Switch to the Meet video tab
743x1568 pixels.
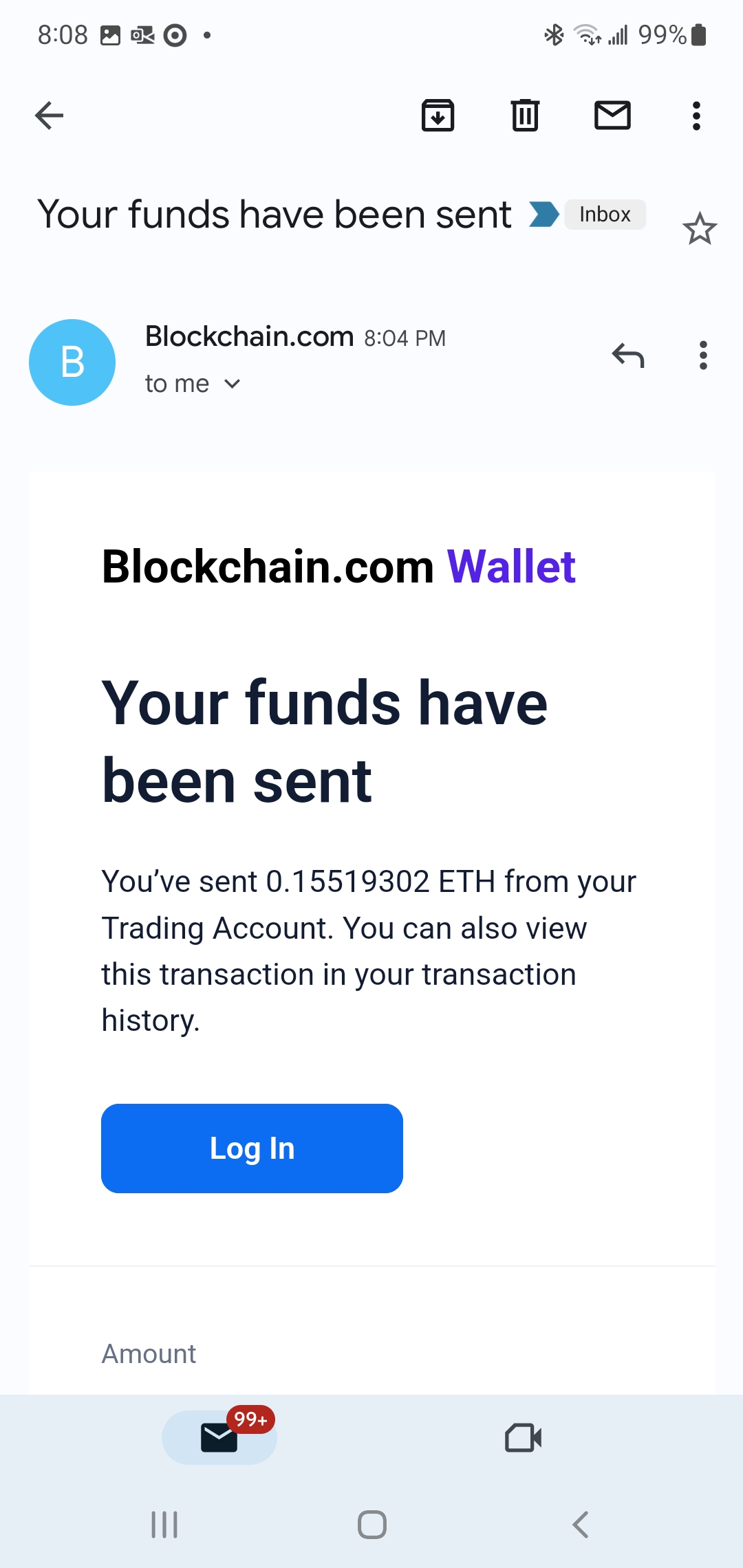click(523, 1437)
